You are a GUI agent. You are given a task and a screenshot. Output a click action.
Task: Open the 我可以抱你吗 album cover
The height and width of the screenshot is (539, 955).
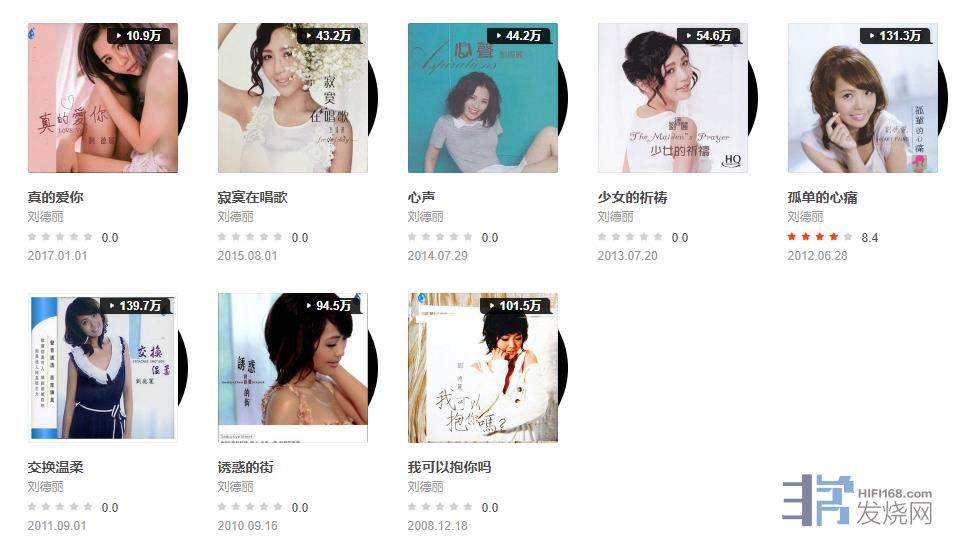482,368
